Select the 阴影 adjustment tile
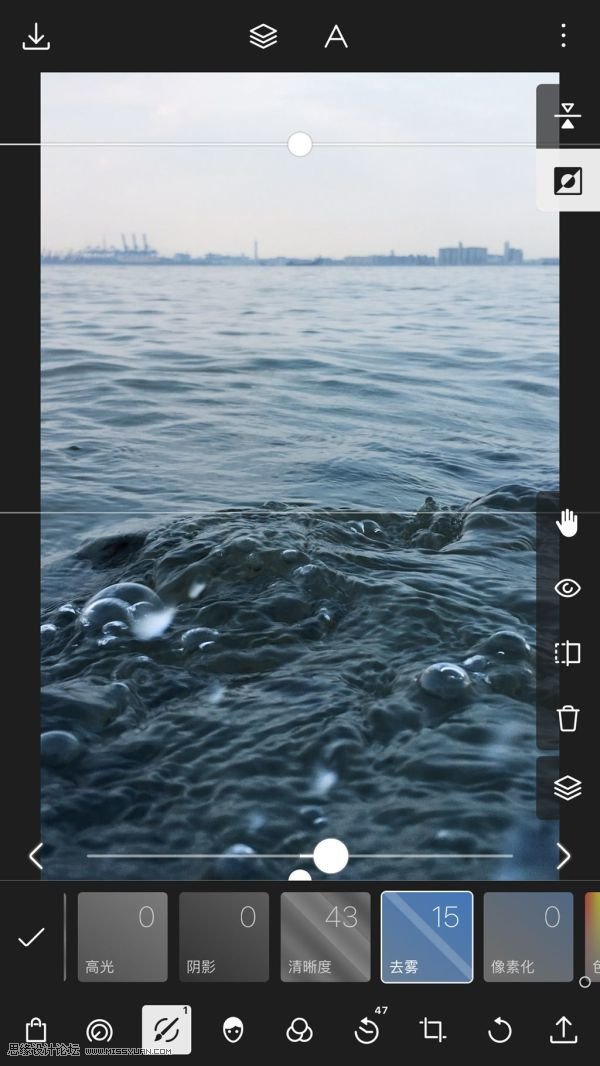Image resolution: width=600 pixels, height=1066 pixels. [224, 937]
